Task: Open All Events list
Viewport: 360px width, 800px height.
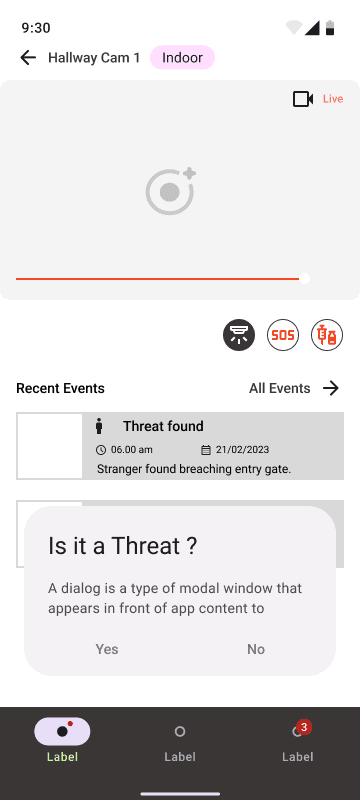Action: [294, 388]
